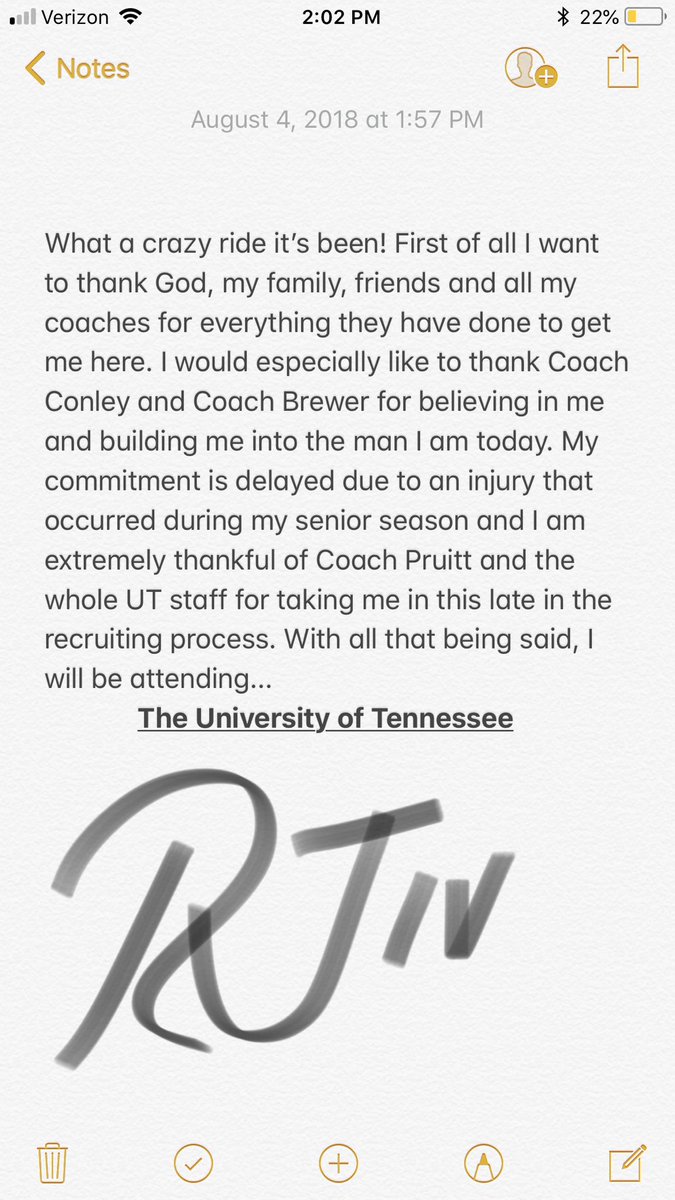Screen dimensions: 675x1200
Task: Open the plus attachment menu
Action: pyautogui.click(x=338, y=1163)
